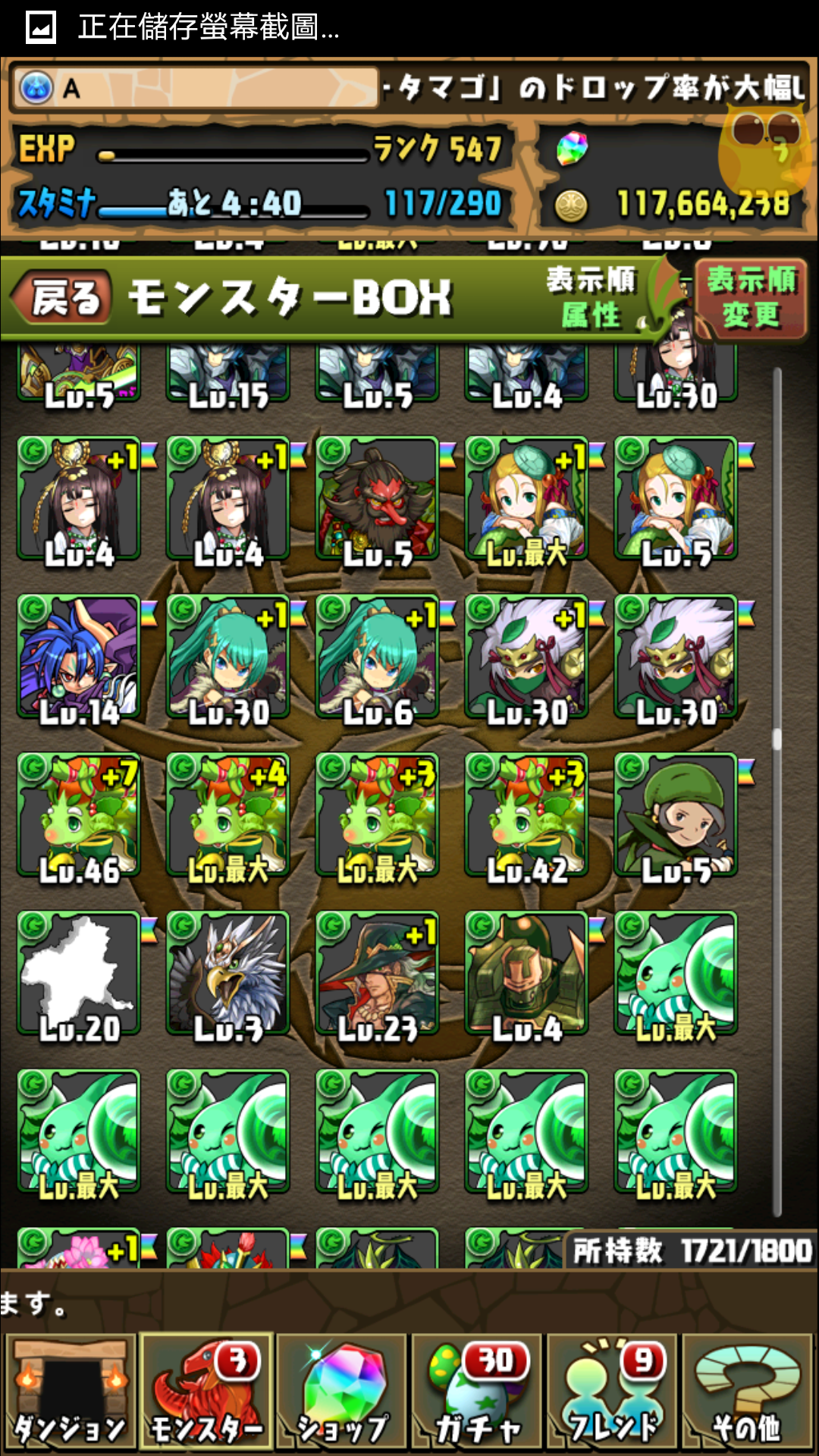Open the witch-hat gunman monster Lv.23
The image size is (819, 1456).
(378, 974)
